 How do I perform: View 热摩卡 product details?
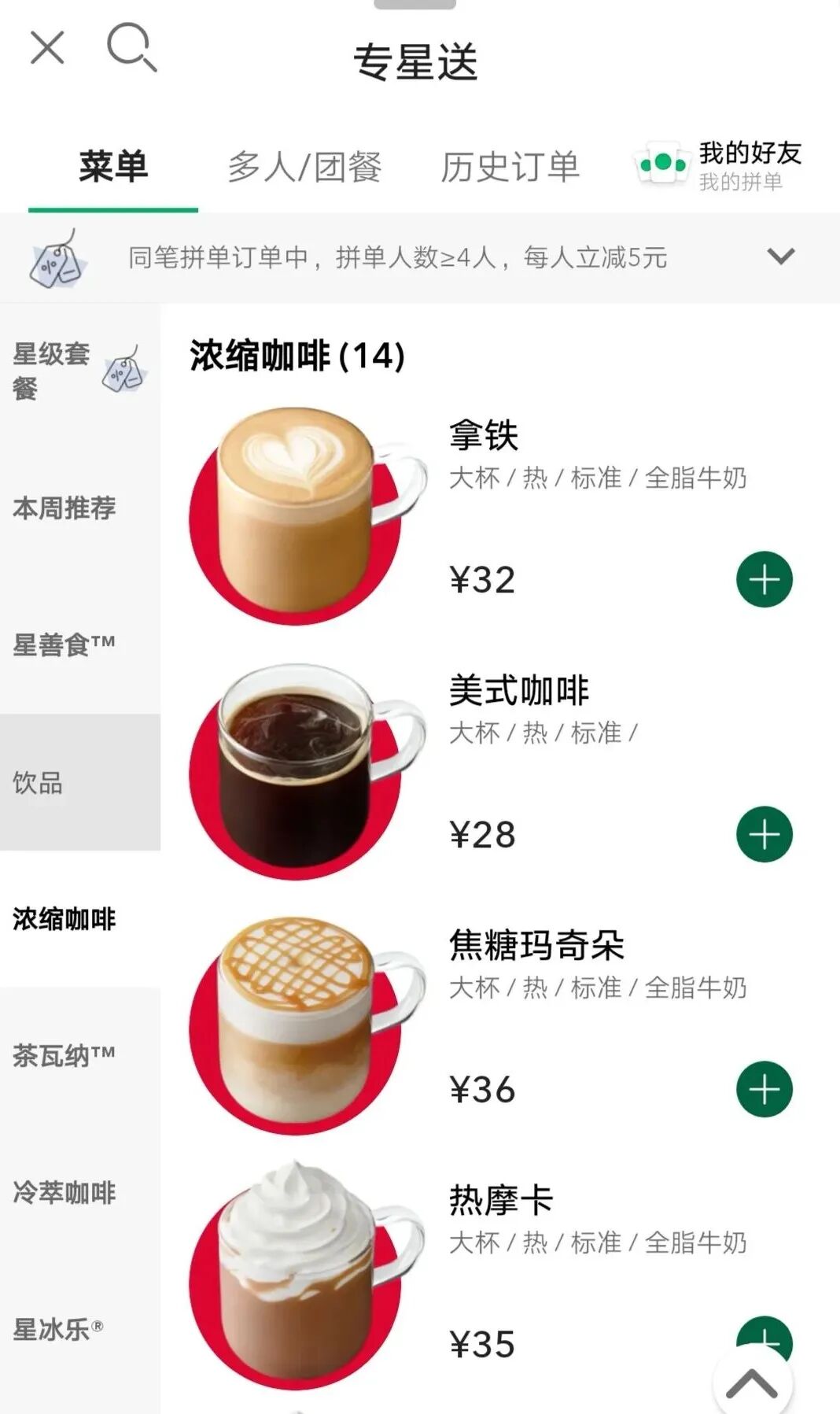coord(501,1201)
